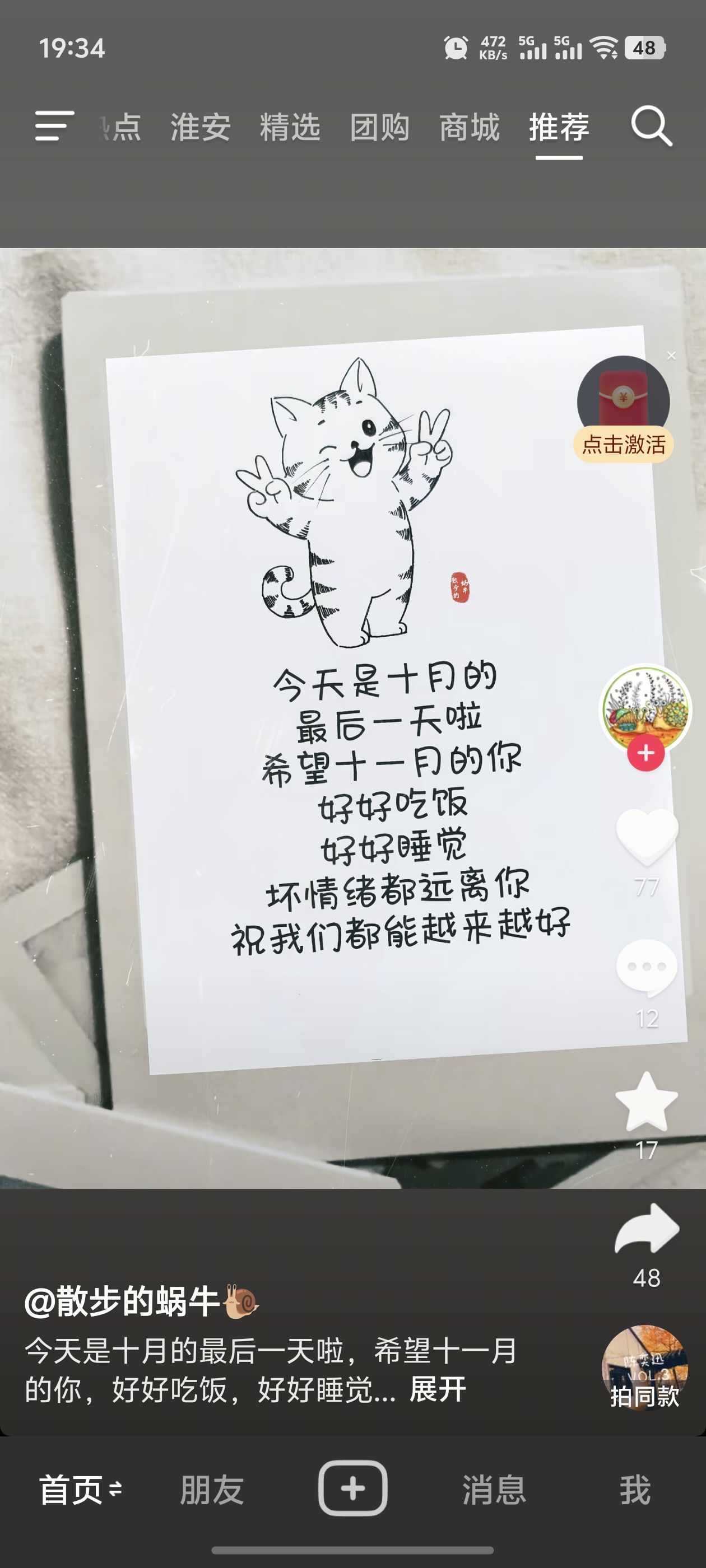This screenshot has height=1568, width=706.
Task: Switch to the 淮安 tab
Action: coord(201,127)
